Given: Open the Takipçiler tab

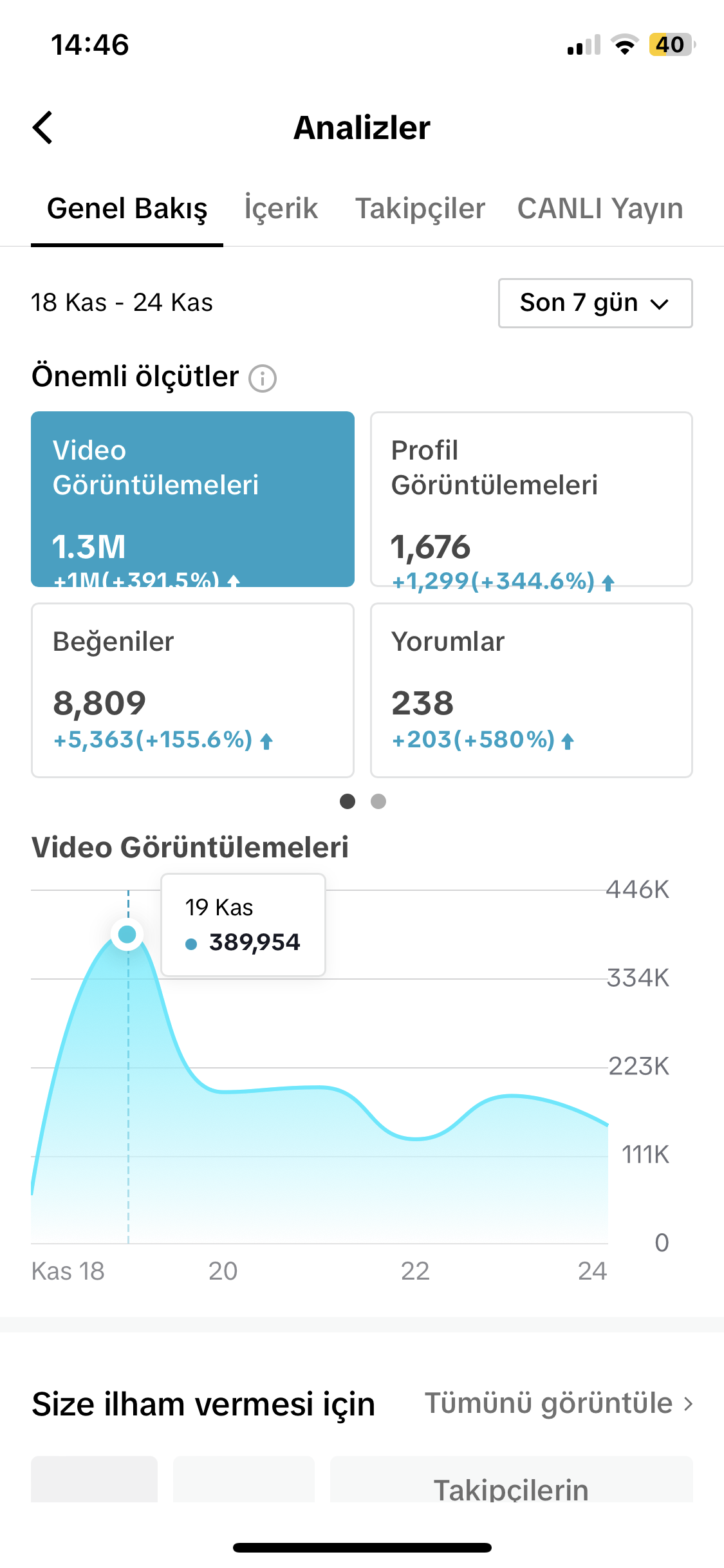Looking at the screenshot, I should pos(420,209).
